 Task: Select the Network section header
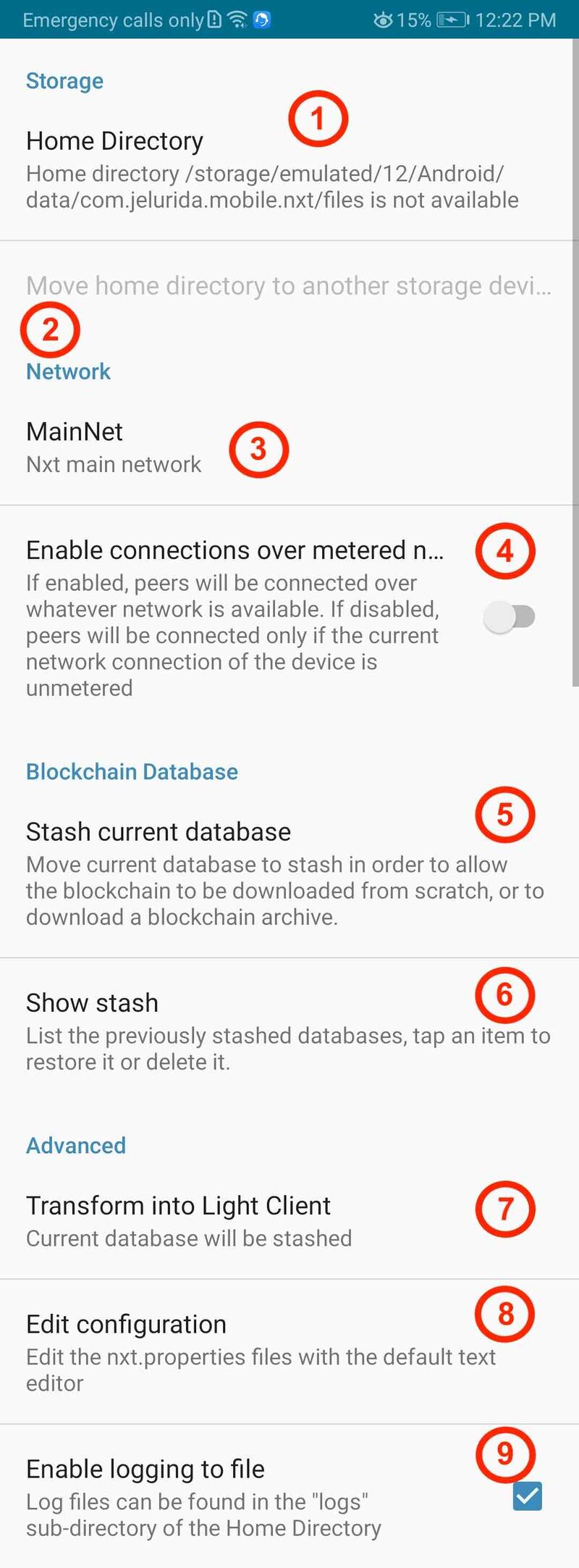click(x=67, y=372)
